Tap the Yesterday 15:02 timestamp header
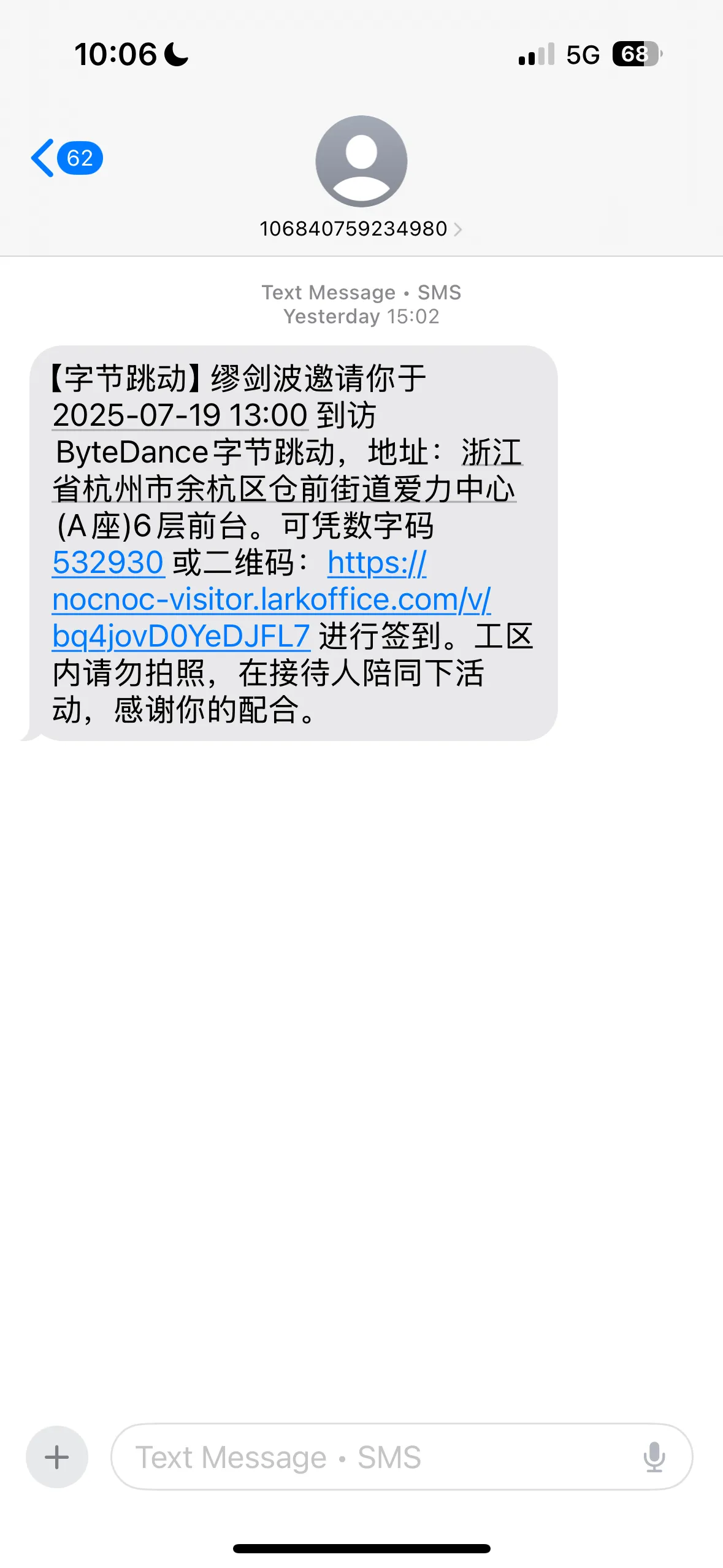723x1568 pixels. point(361,317)
